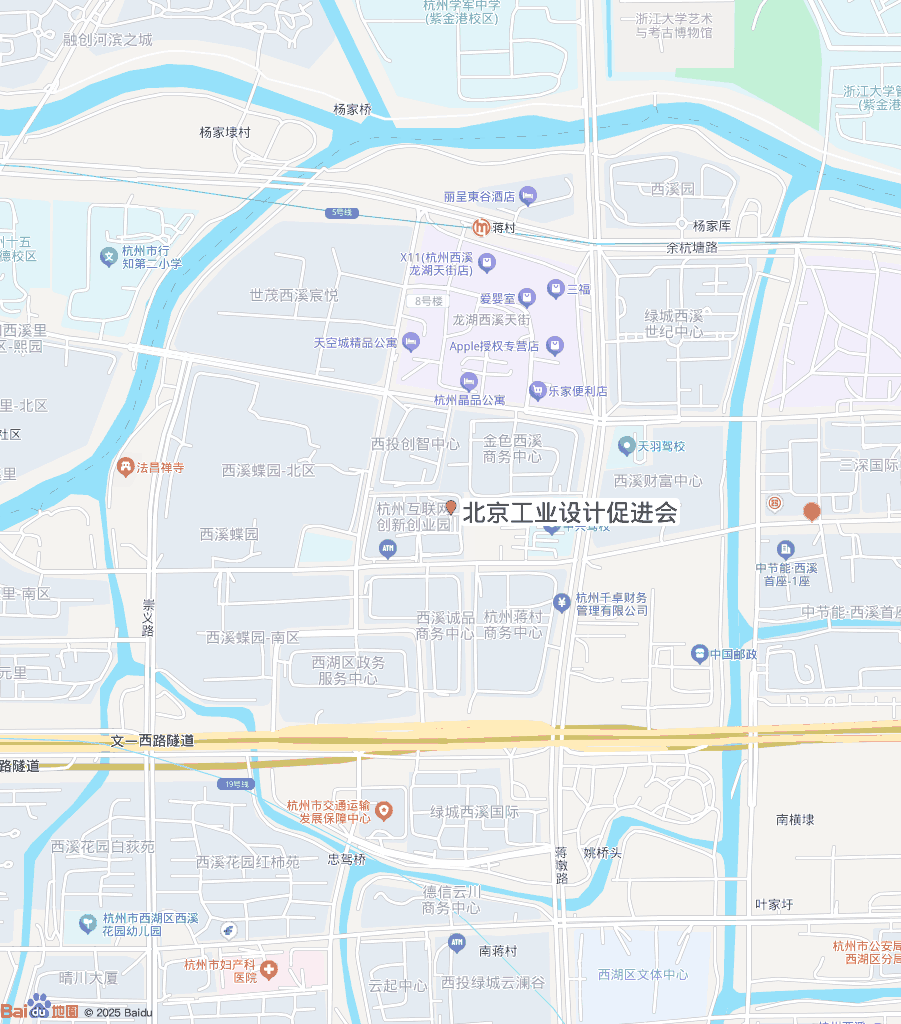Select the 杭州市行知第二小学 school marker
Image resolution: width=901 pixels, height=1024 pixels.
point(109,257)
